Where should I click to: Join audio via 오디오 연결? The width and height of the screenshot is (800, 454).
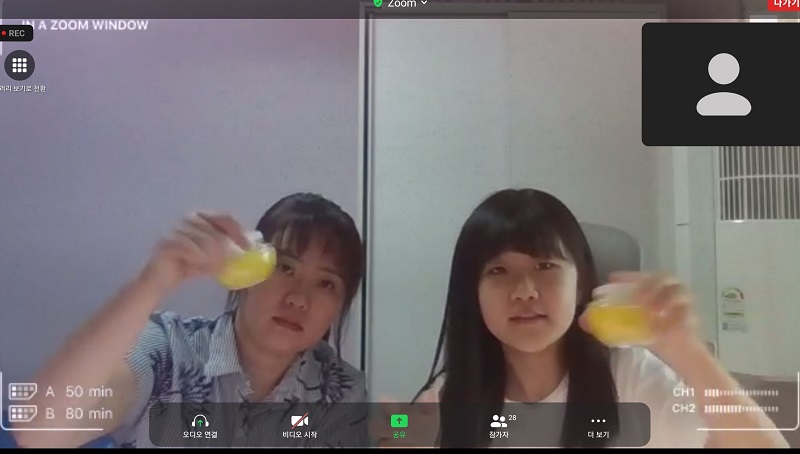point(200,425)
